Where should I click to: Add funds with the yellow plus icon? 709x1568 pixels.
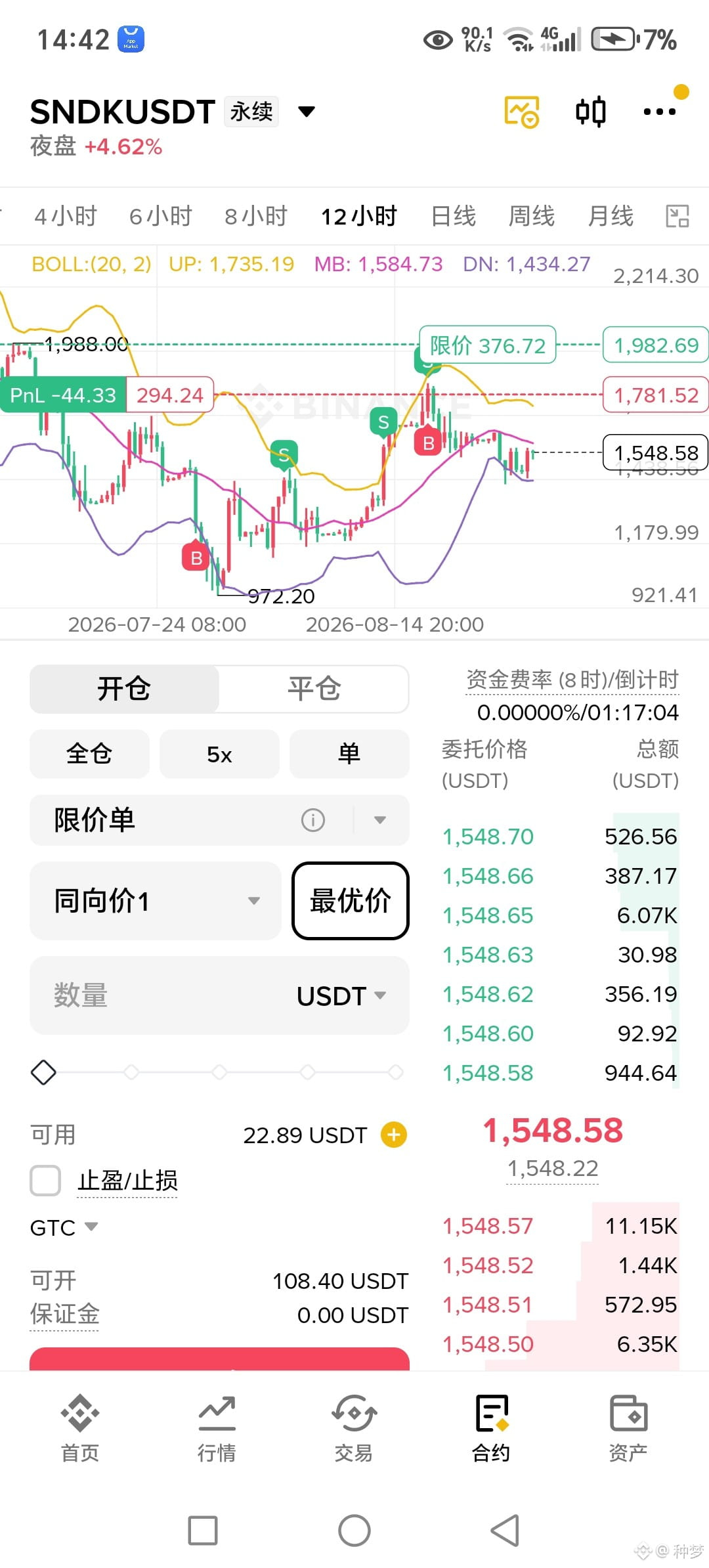[x=394, y=1135]
